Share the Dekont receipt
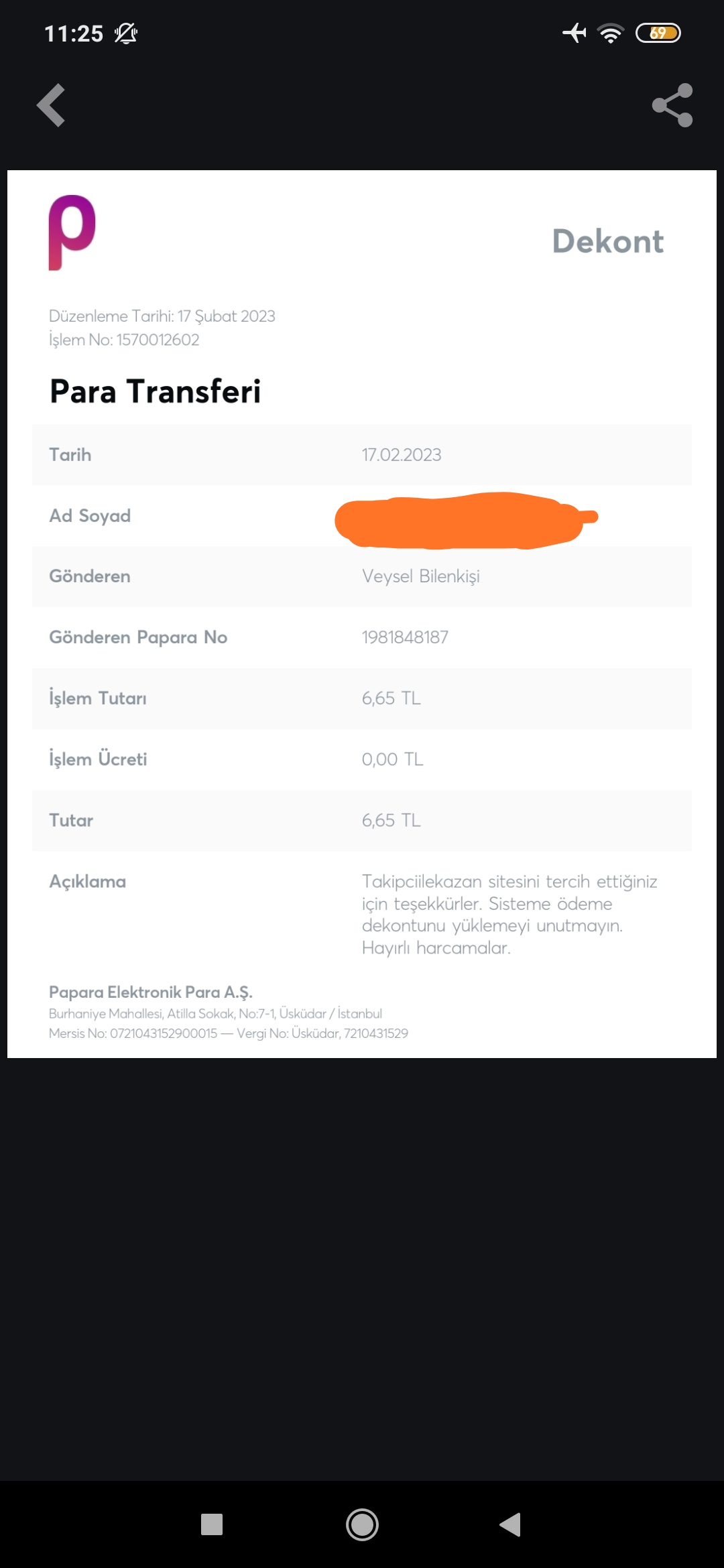The width and height of the screenshot is (724, 1568). tap(672, 105)
